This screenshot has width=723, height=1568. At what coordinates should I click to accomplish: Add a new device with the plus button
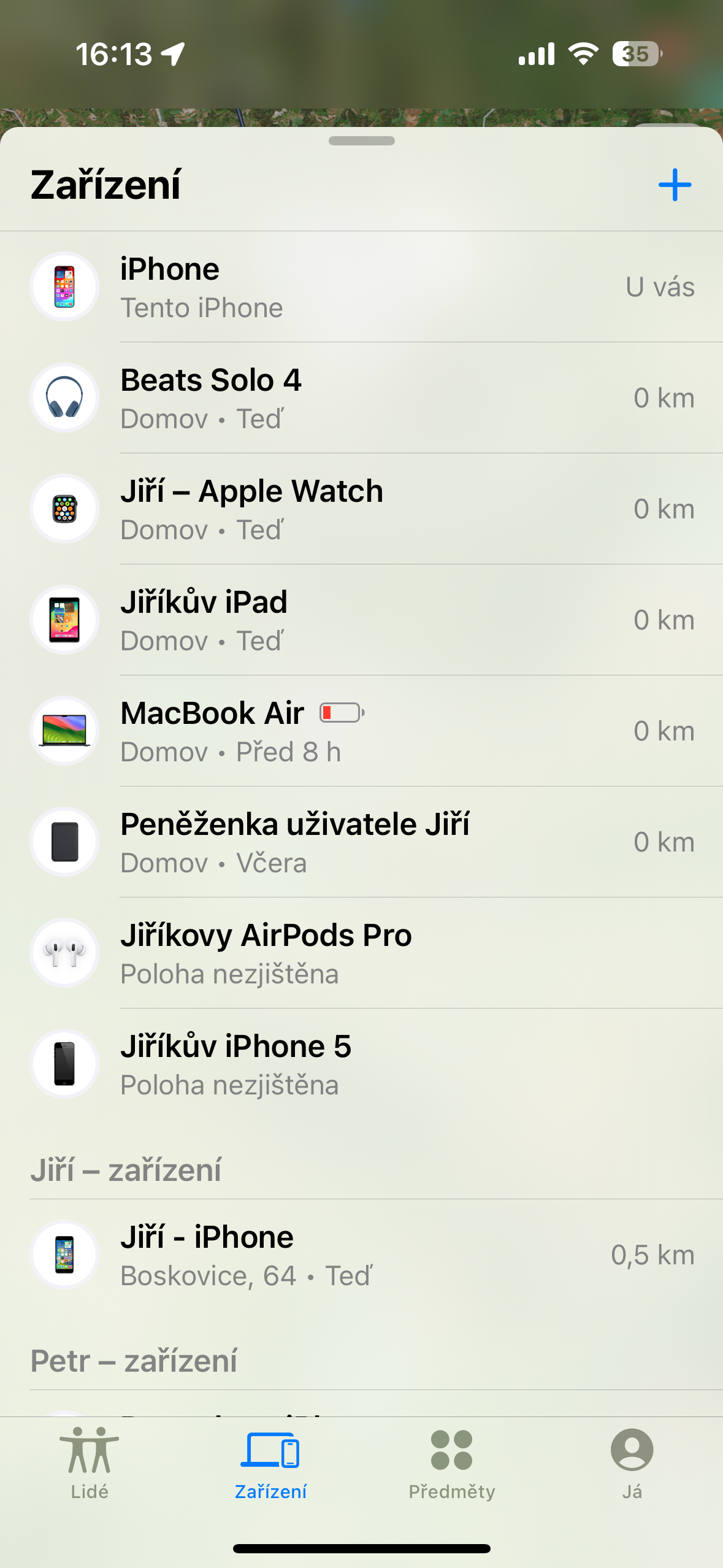[675, 184]
